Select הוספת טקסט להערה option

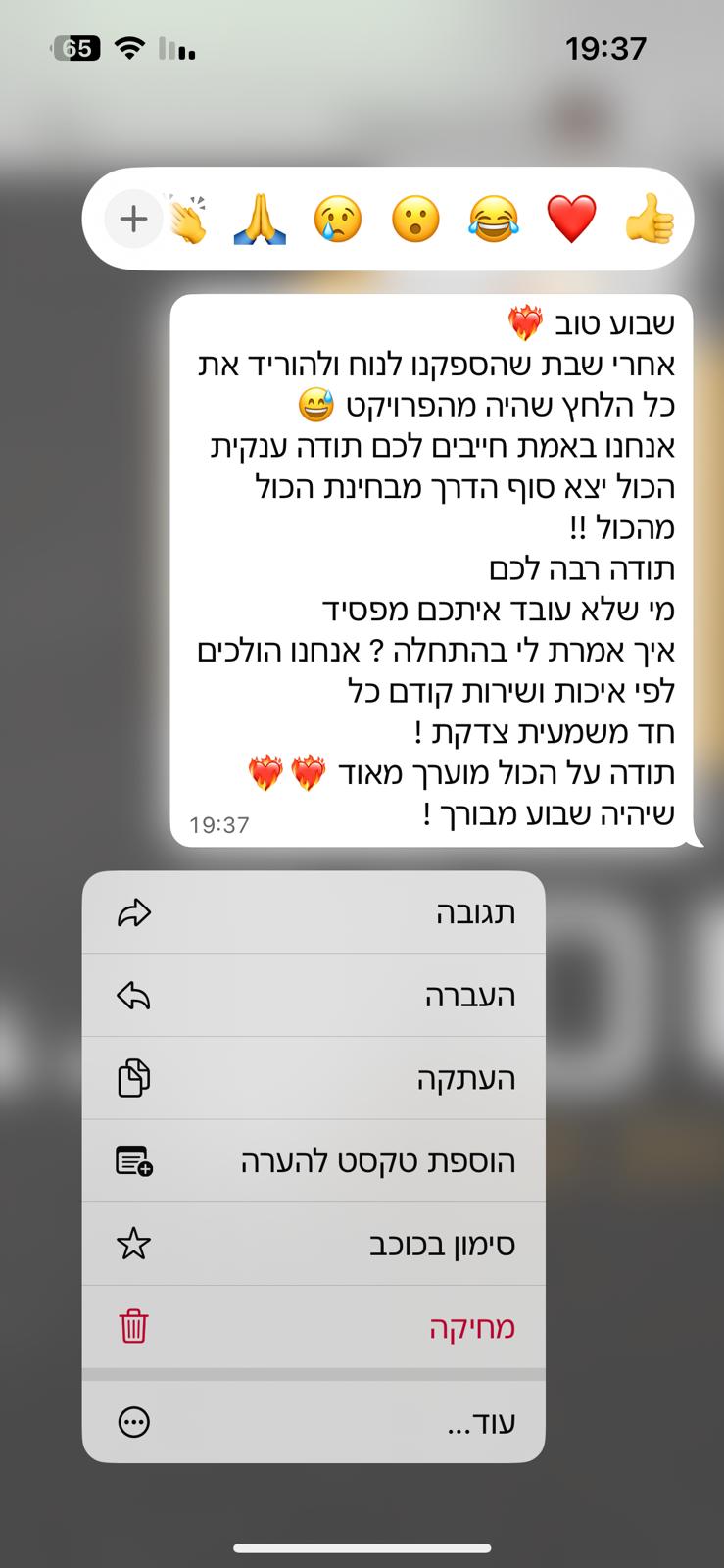[314, 1161]
